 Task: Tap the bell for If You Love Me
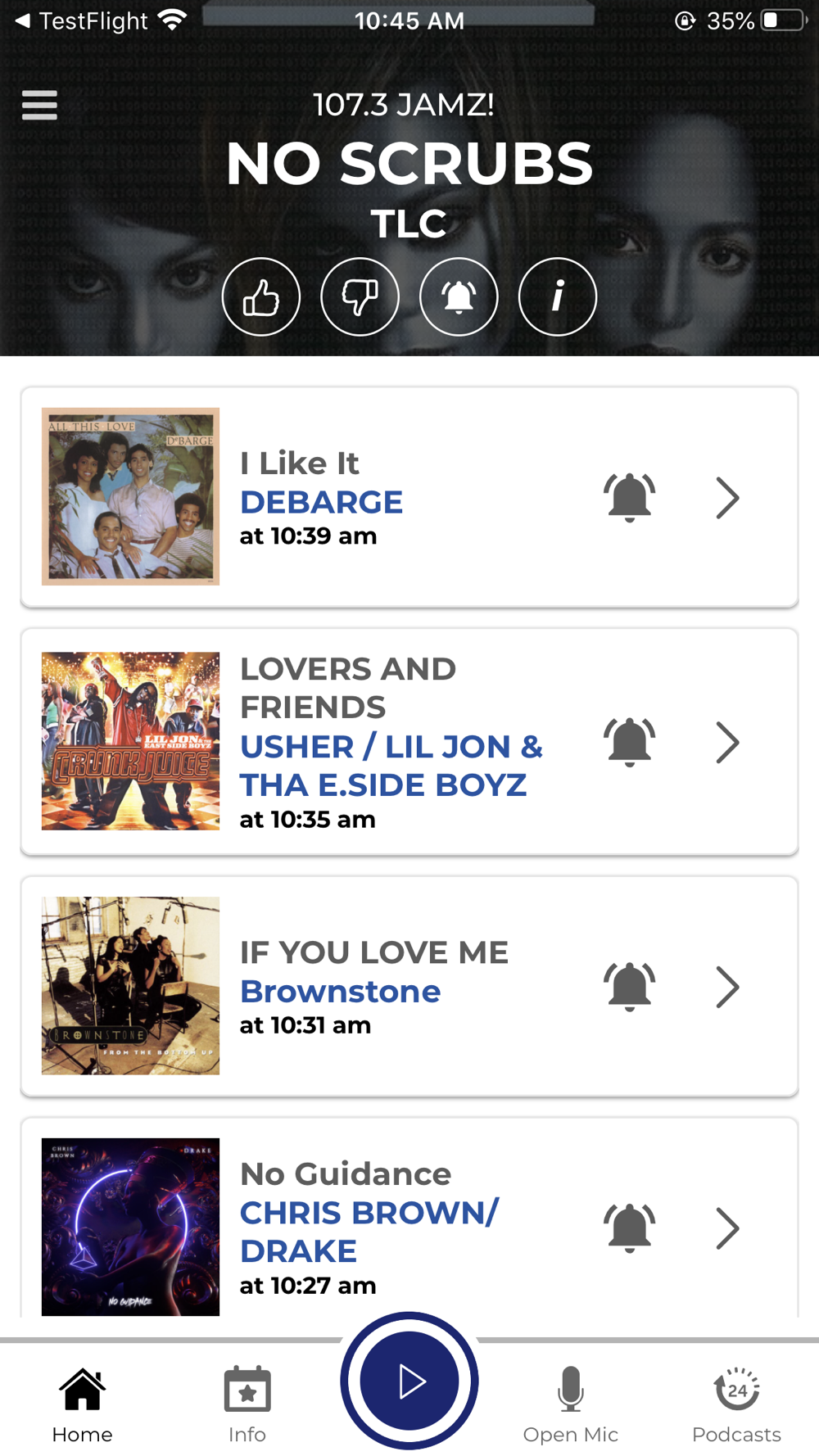629,986
